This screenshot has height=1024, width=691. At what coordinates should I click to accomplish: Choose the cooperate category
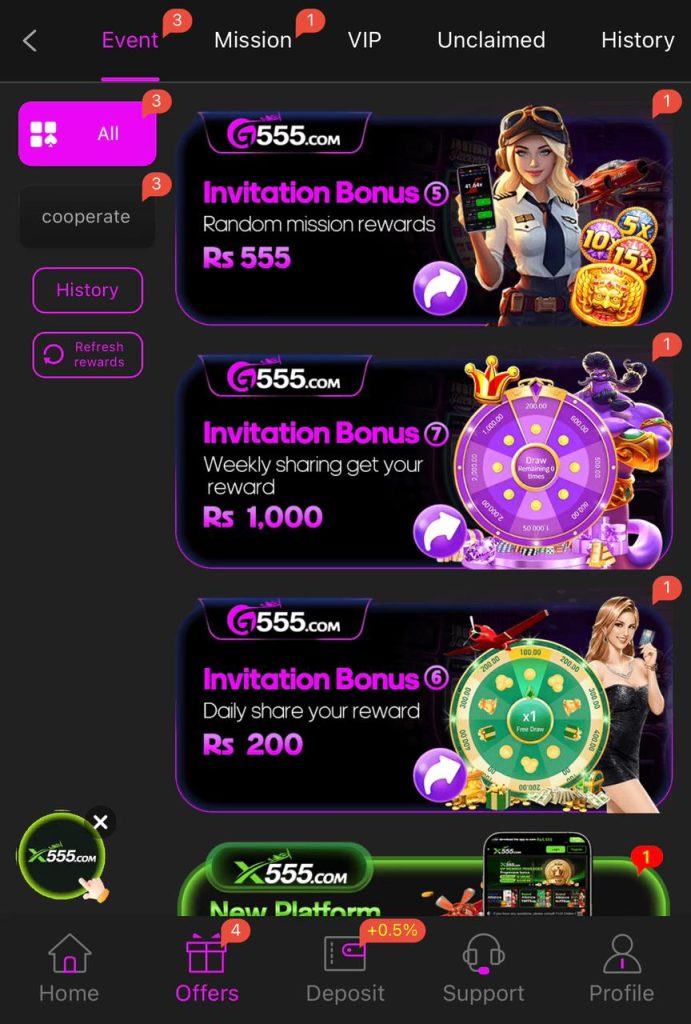pos(86,216)
